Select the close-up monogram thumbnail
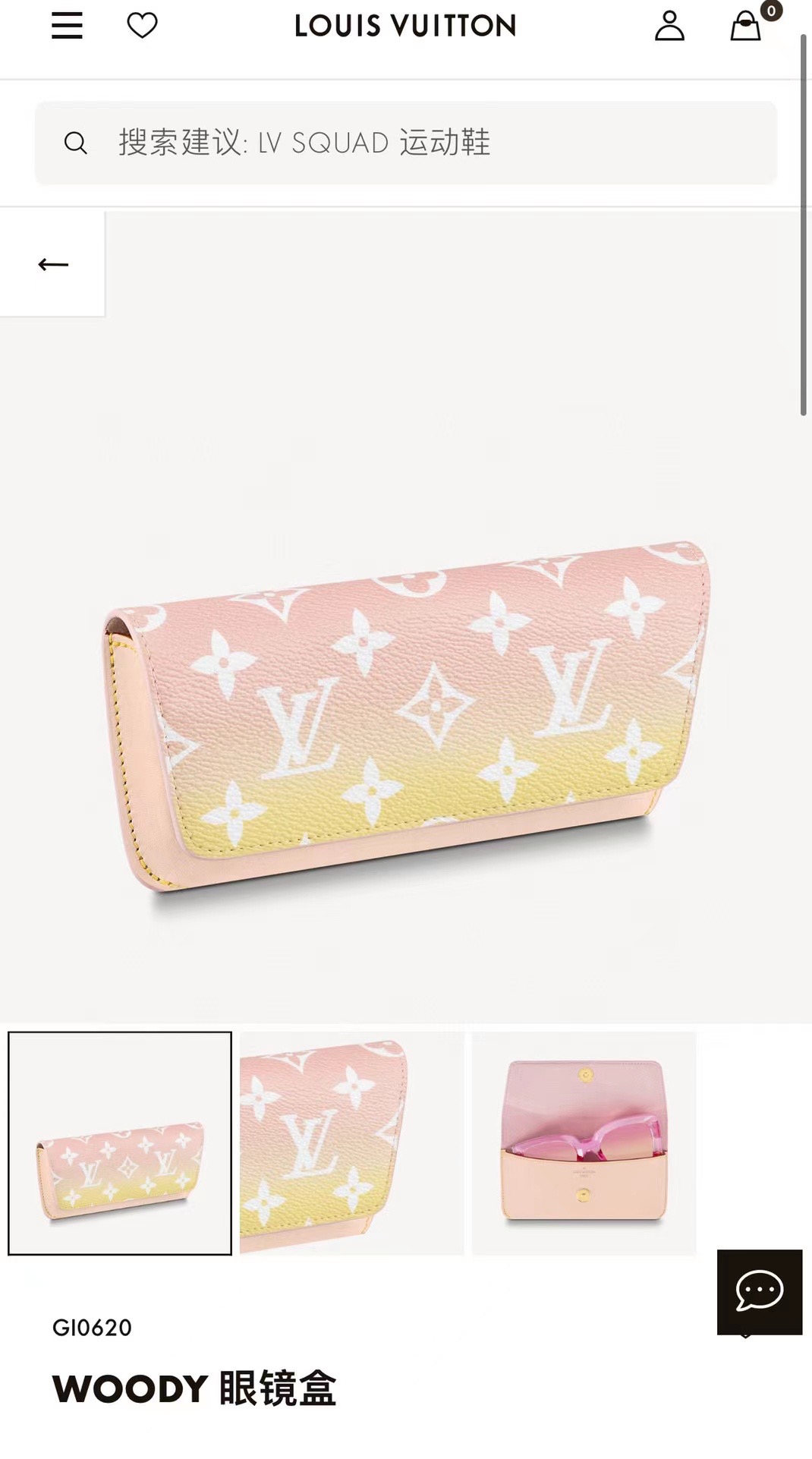 click(x=351, y=1143)
